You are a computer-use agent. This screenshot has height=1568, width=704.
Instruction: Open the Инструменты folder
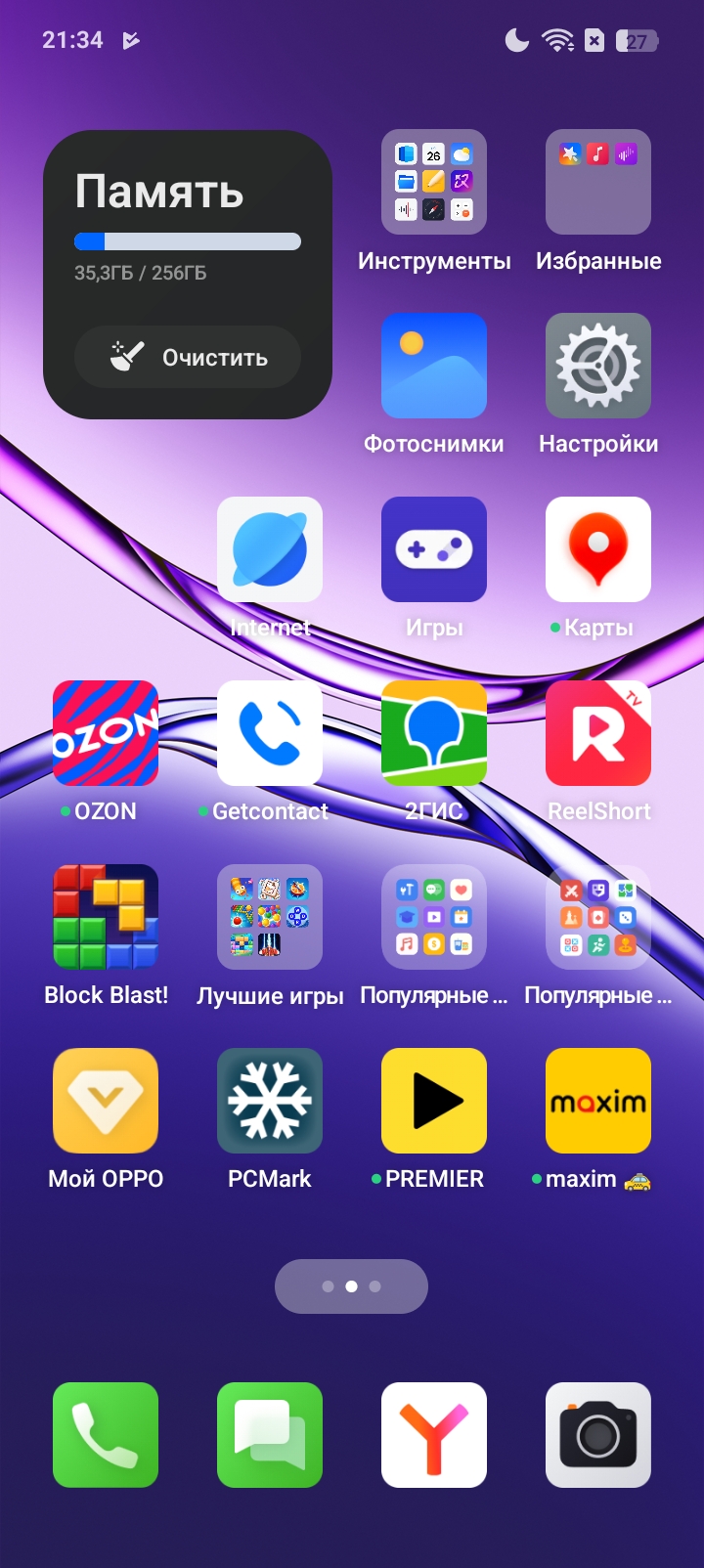pos(434,182)
